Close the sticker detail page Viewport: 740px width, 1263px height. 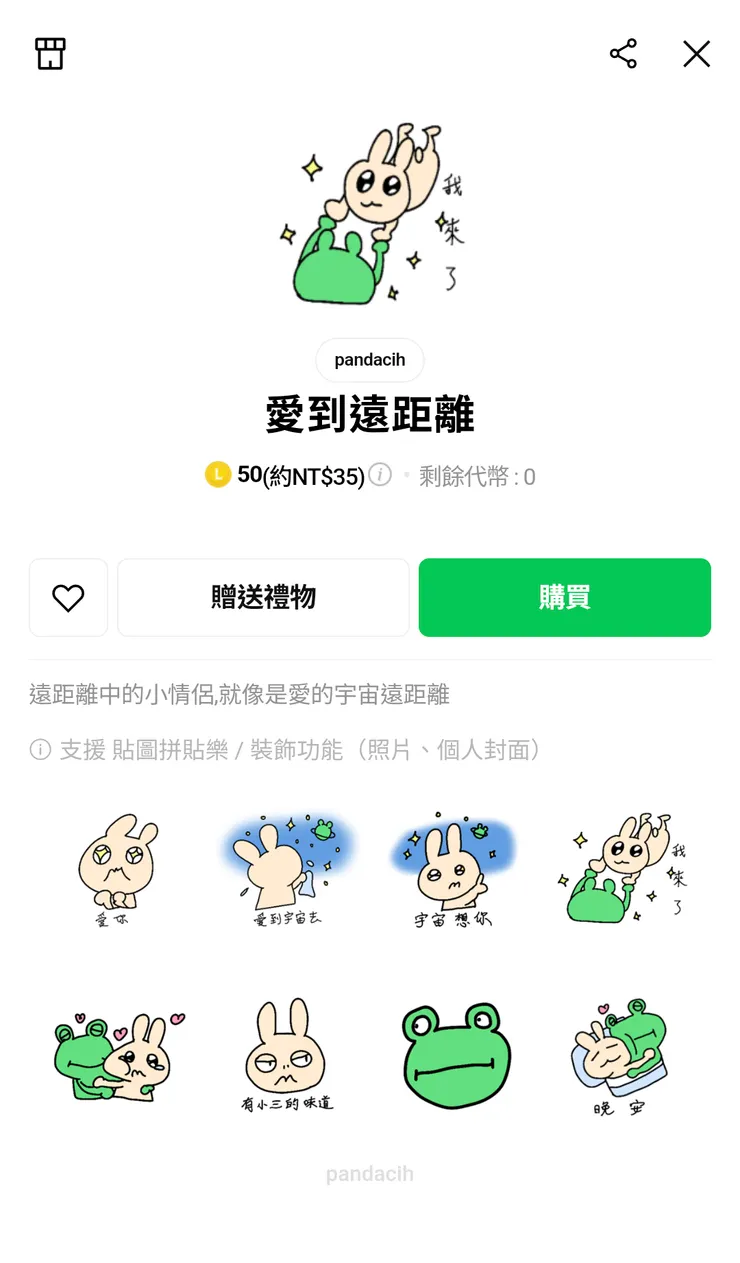[x=696, y=55]
